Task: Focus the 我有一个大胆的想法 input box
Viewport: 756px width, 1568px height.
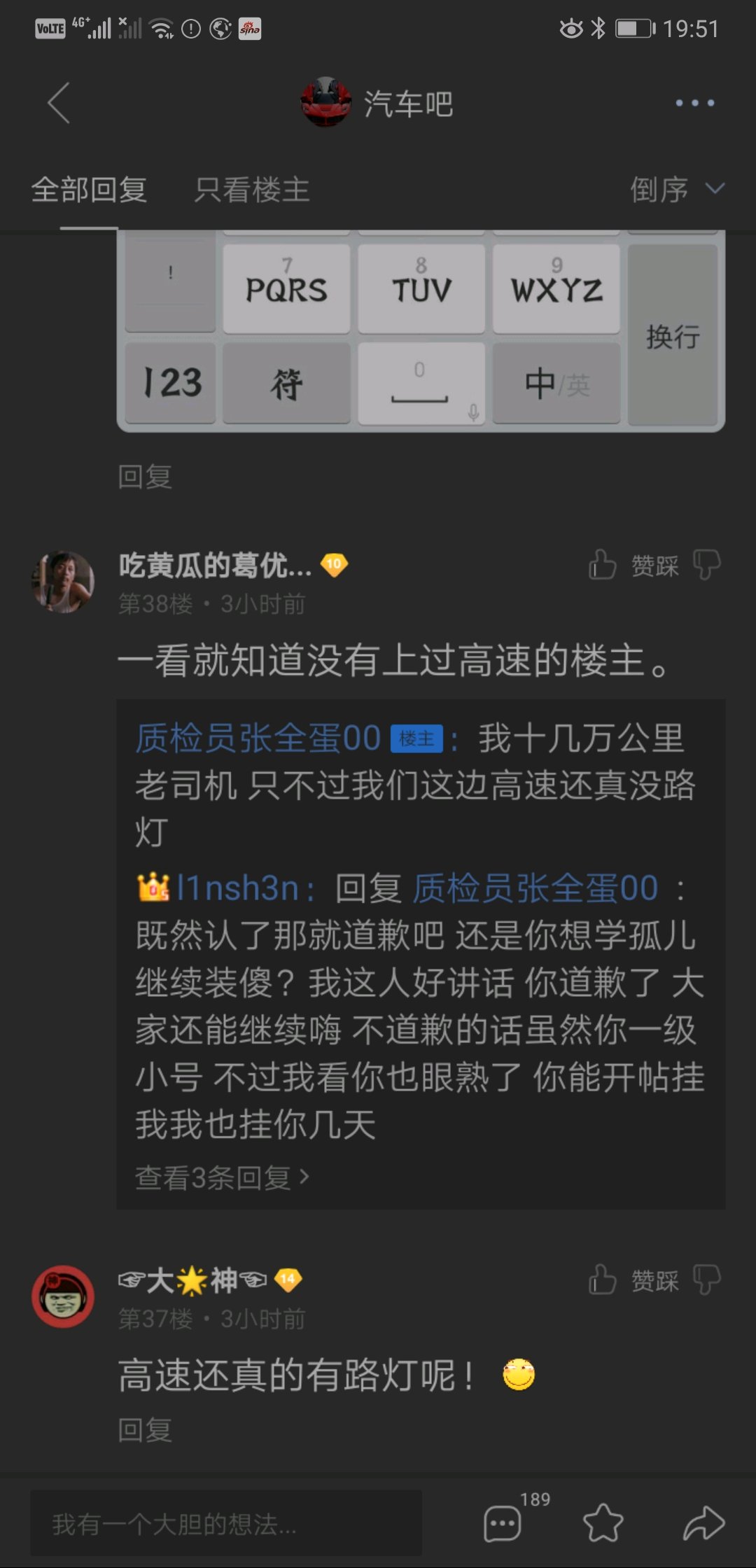Action: click(x=226, y=1523)
